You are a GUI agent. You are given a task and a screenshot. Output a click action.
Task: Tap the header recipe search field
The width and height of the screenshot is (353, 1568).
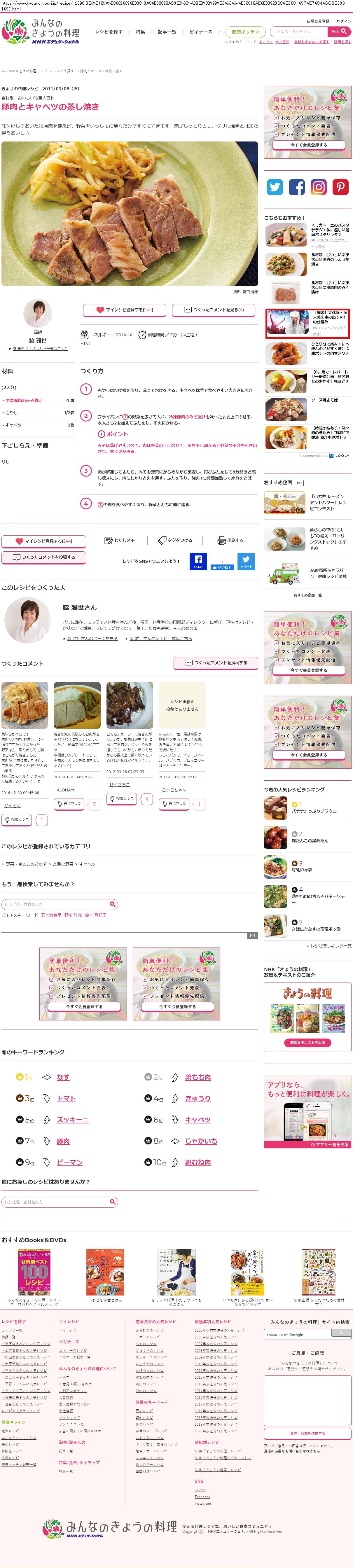[x=299, y=32]
